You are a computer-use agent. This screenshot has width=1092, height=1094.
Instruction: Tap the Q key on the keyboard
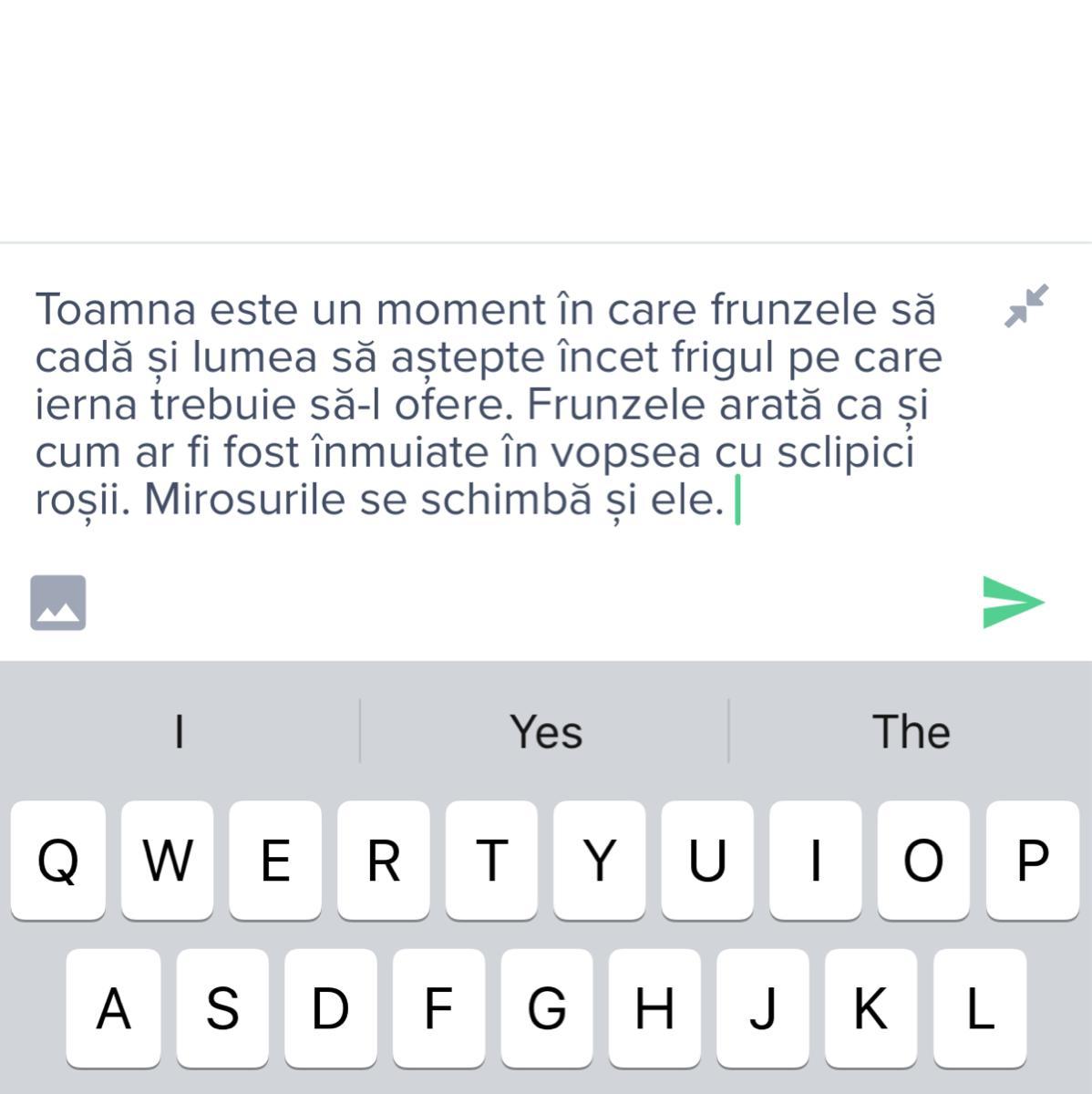coord(57,860)
